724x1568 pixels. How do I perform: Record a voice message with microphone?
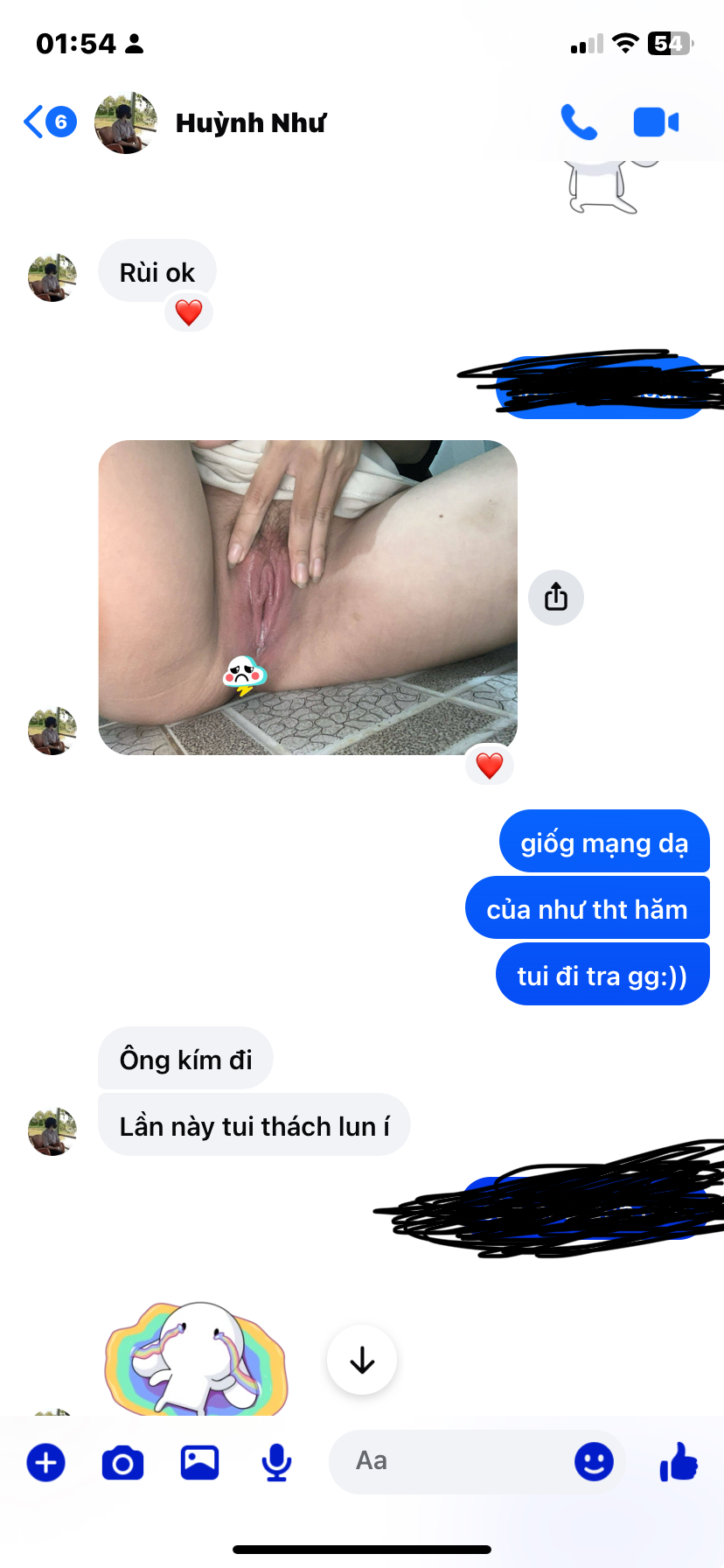coord(276,1462)
